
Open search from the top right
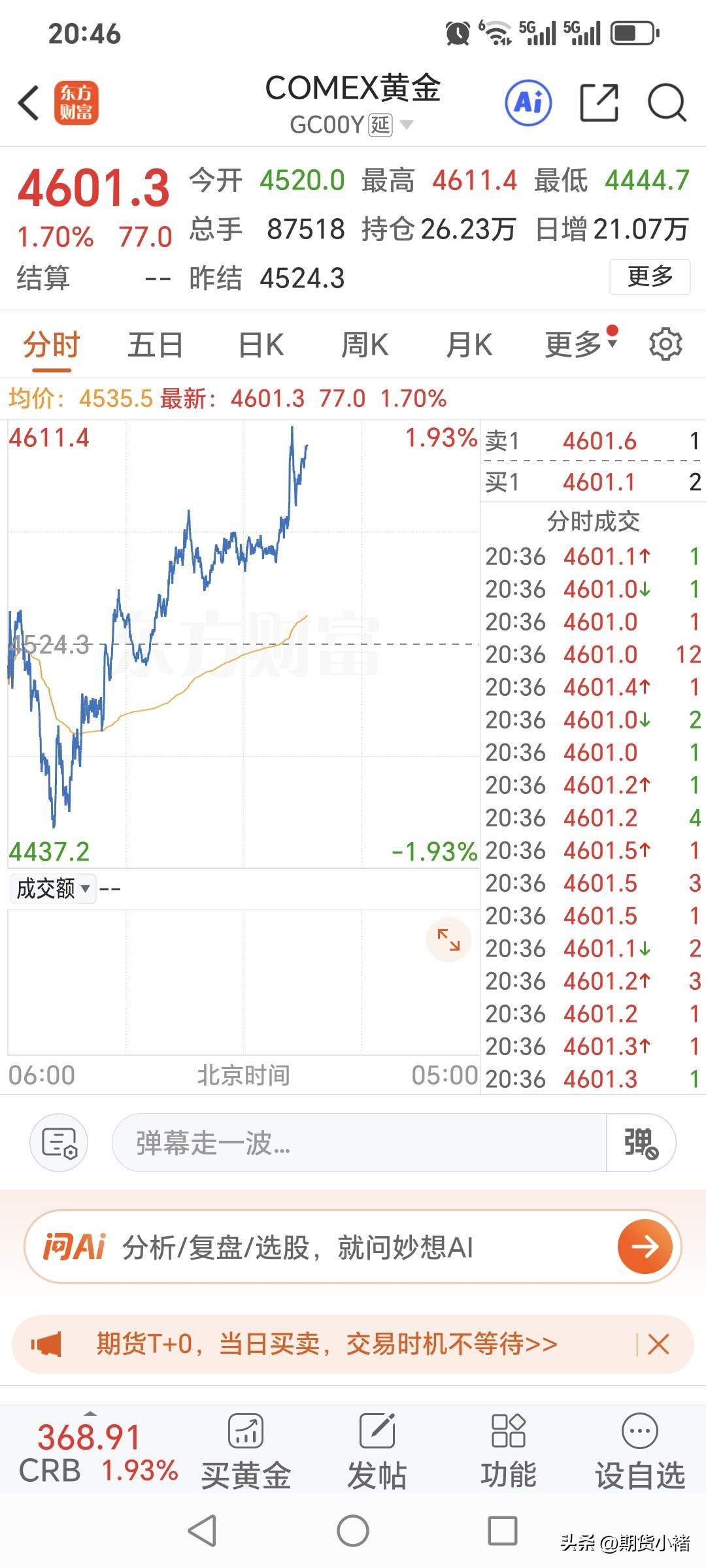pyautogui.click(x=667, y=103)
